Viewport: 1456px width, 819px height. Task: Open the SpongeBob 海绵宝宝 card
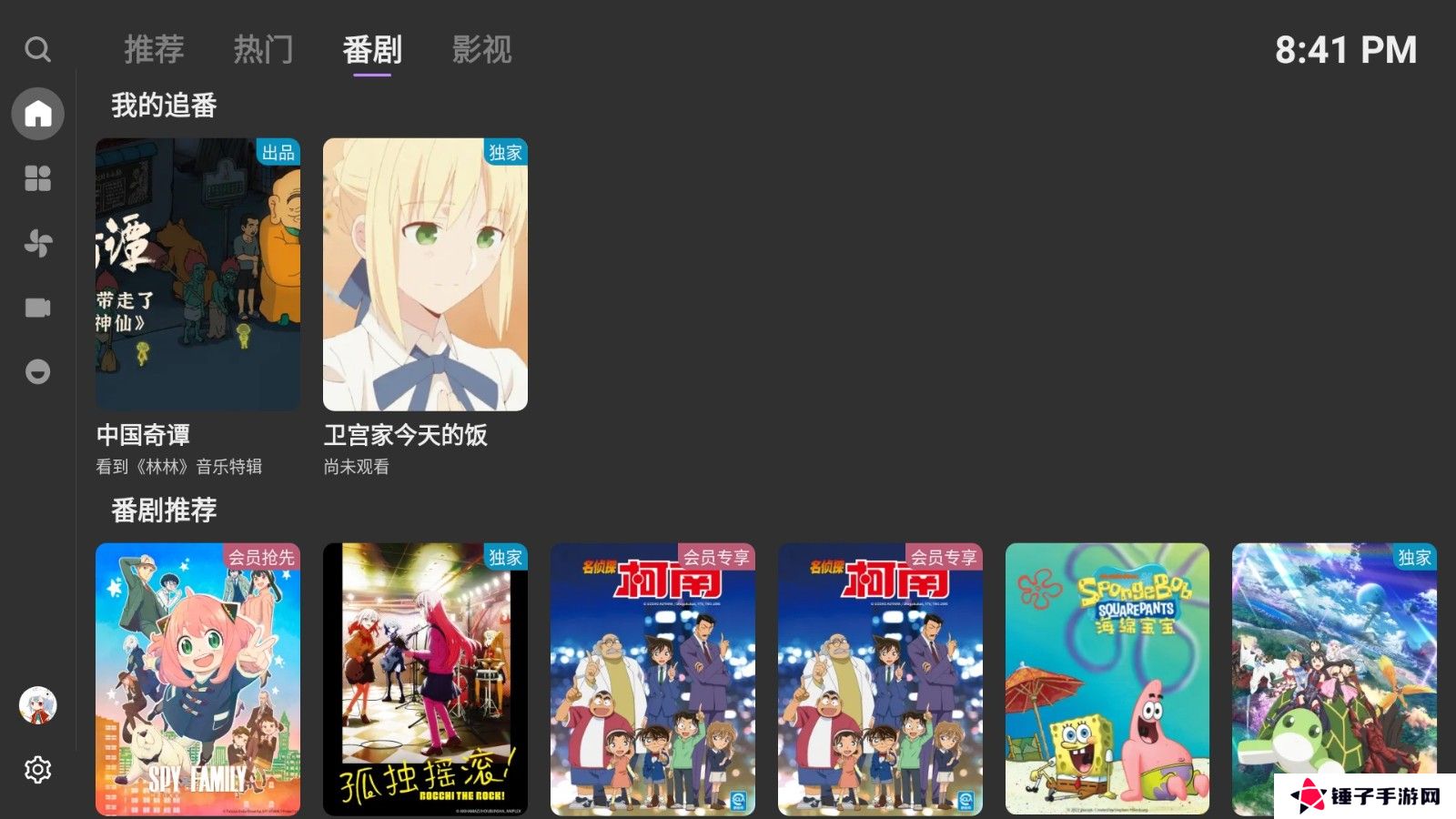tap(1107, 679)
